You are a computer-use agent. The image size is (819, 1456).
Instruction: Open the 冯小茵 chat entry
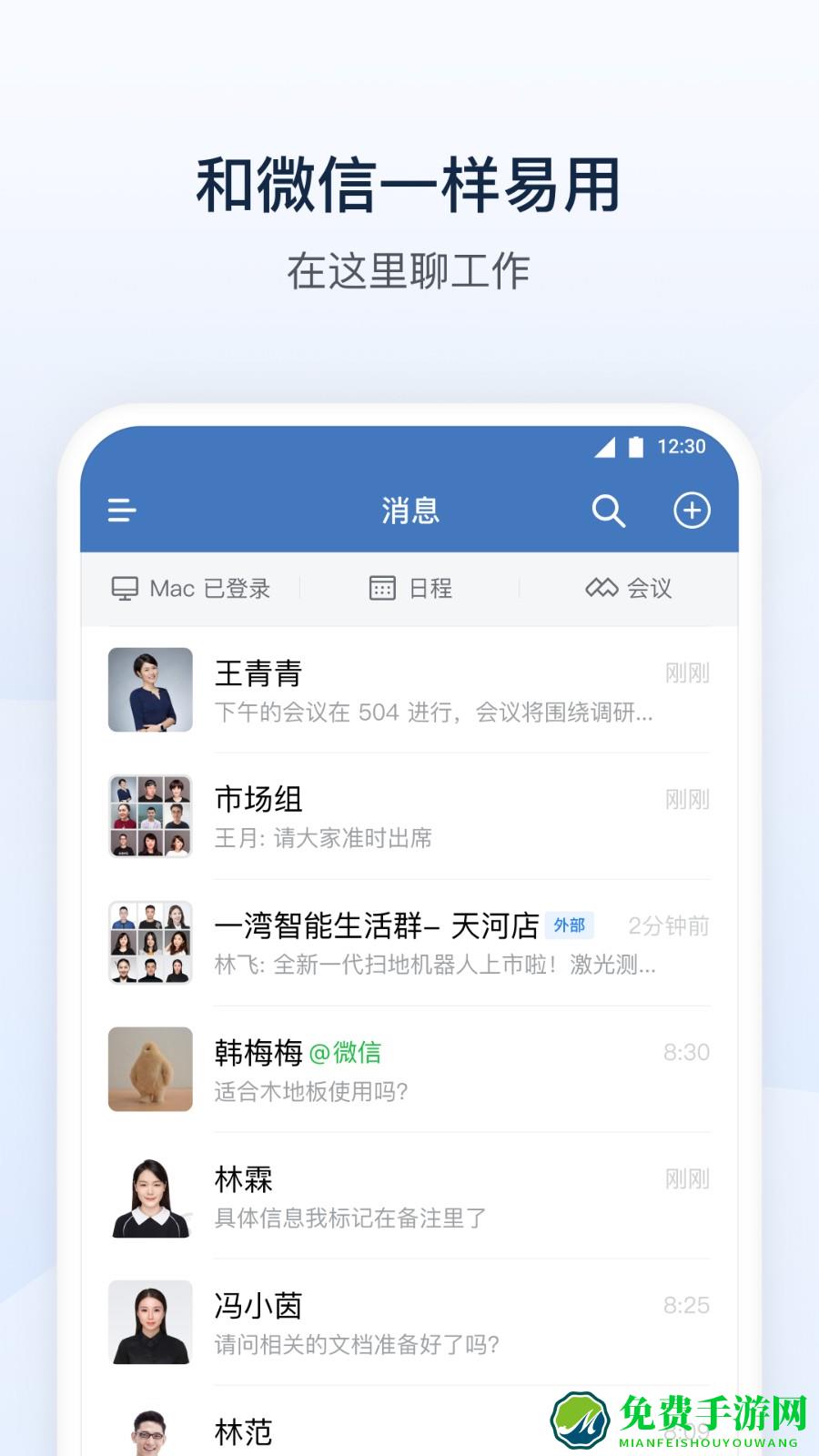409,1322
